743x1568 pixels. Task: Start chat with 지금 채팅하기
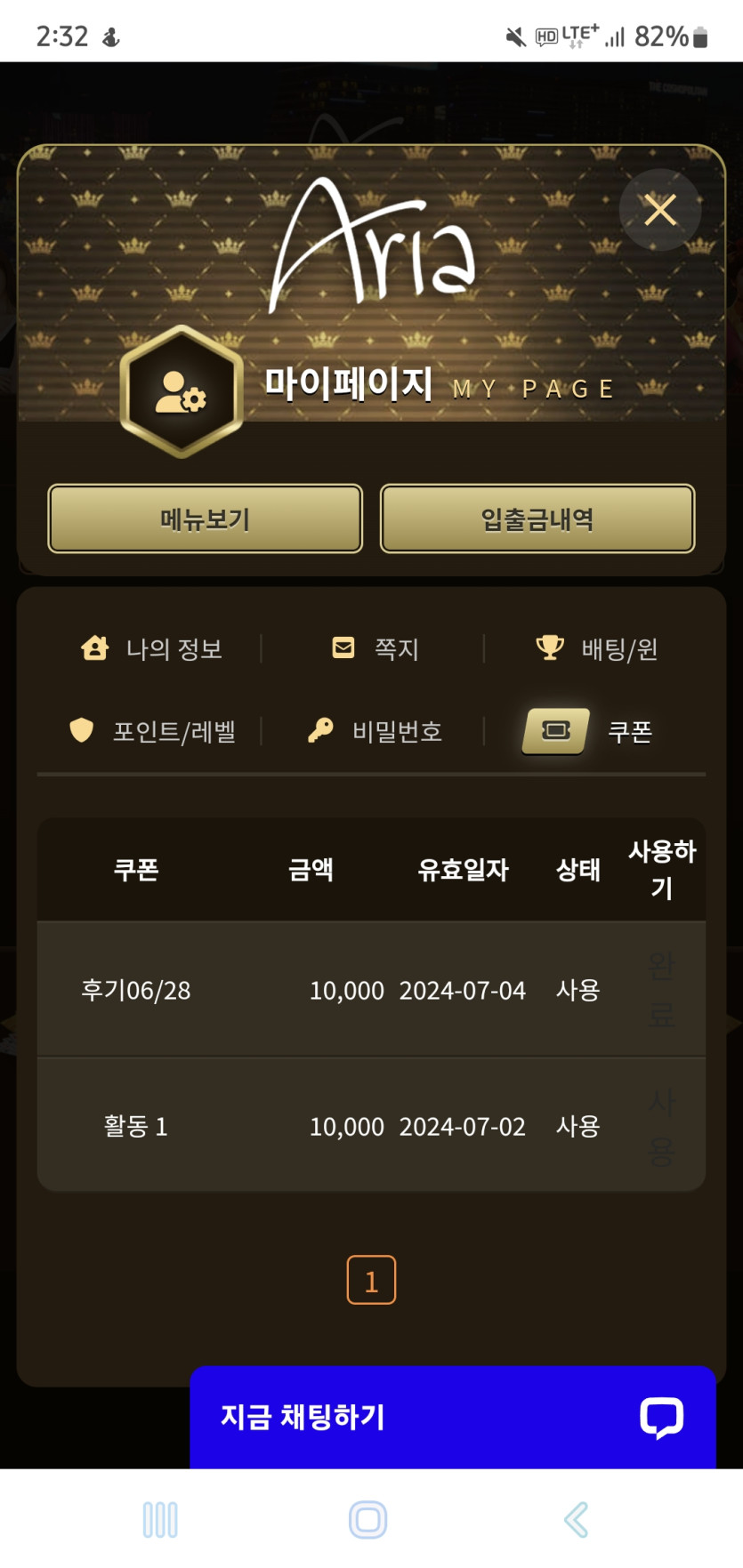pos(452,1417)
